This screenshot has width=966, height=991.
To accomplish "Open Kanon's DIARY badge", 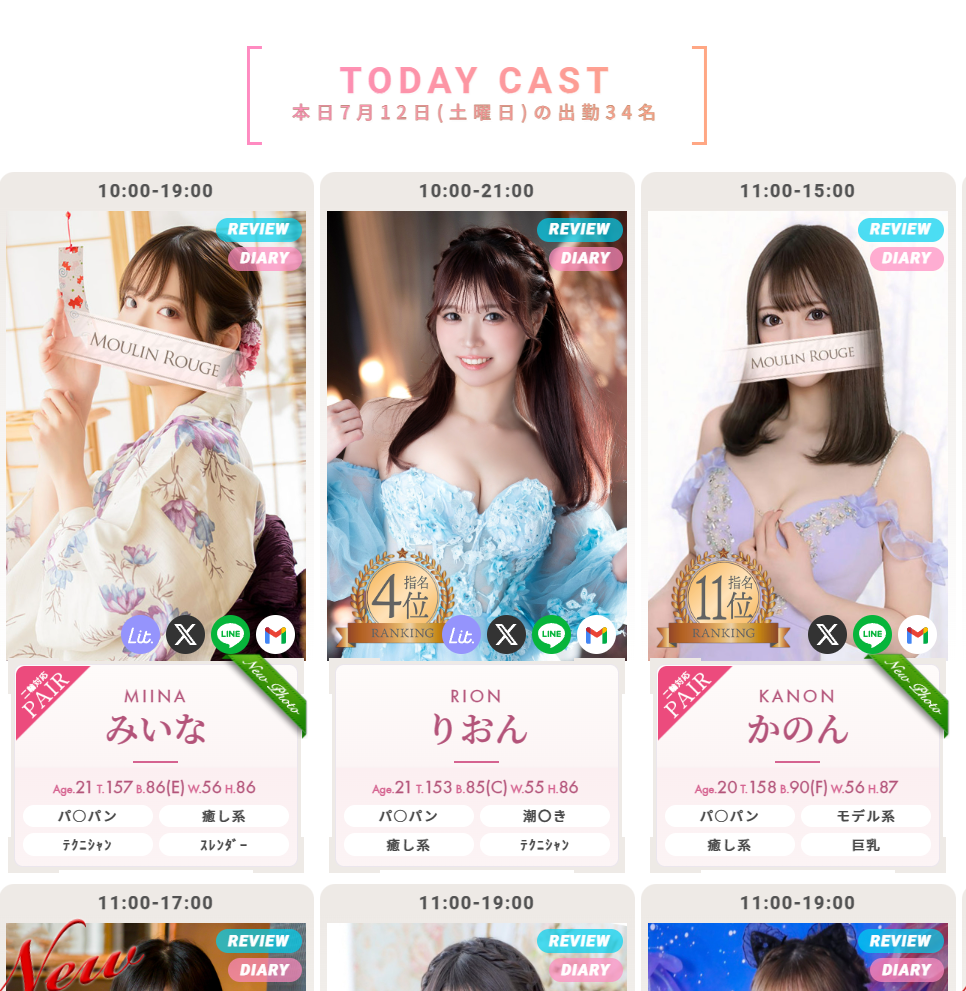I will point(906,259).
